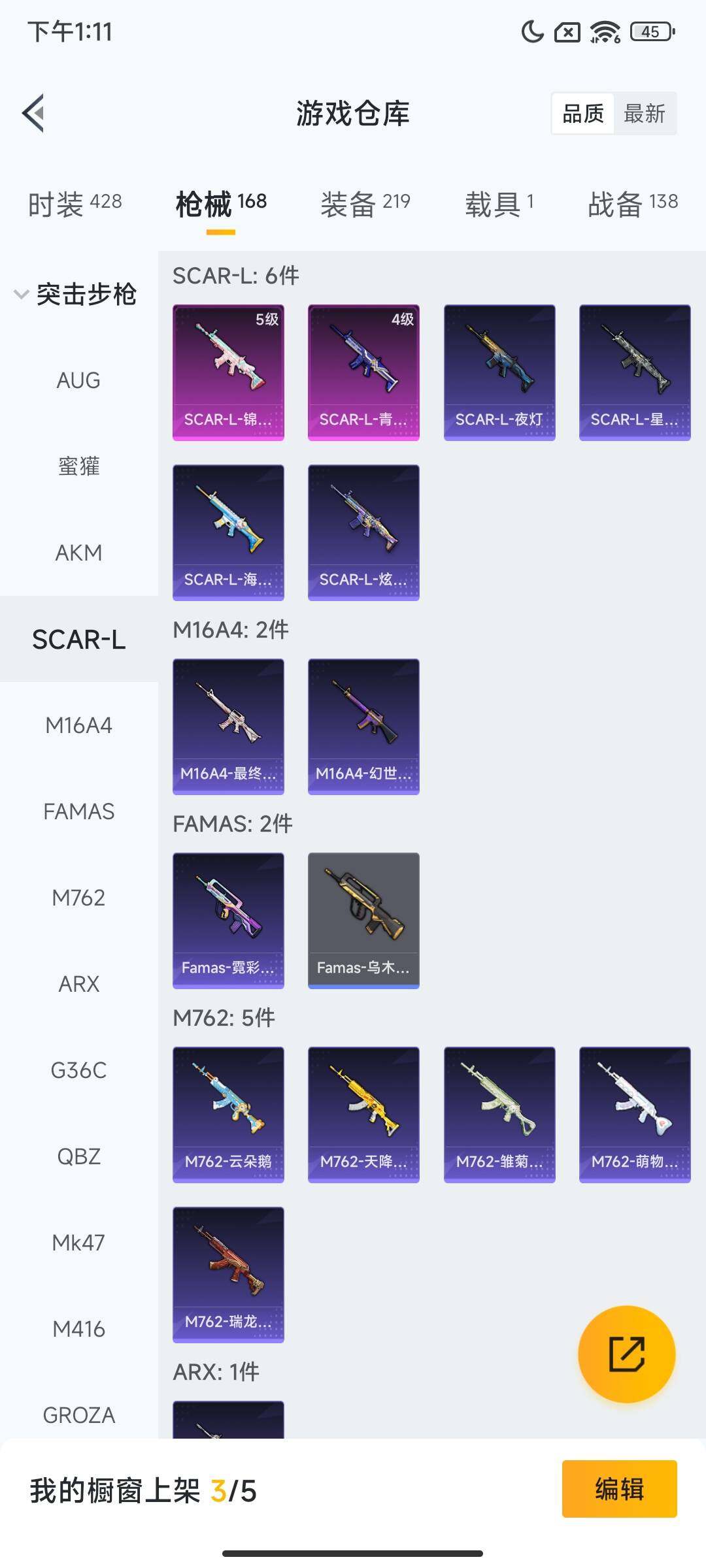The height and width of the screenshot is (1568, 706).
Task: Open the 战备 tab
Action: pyautogui.click(x=632, y=204)
